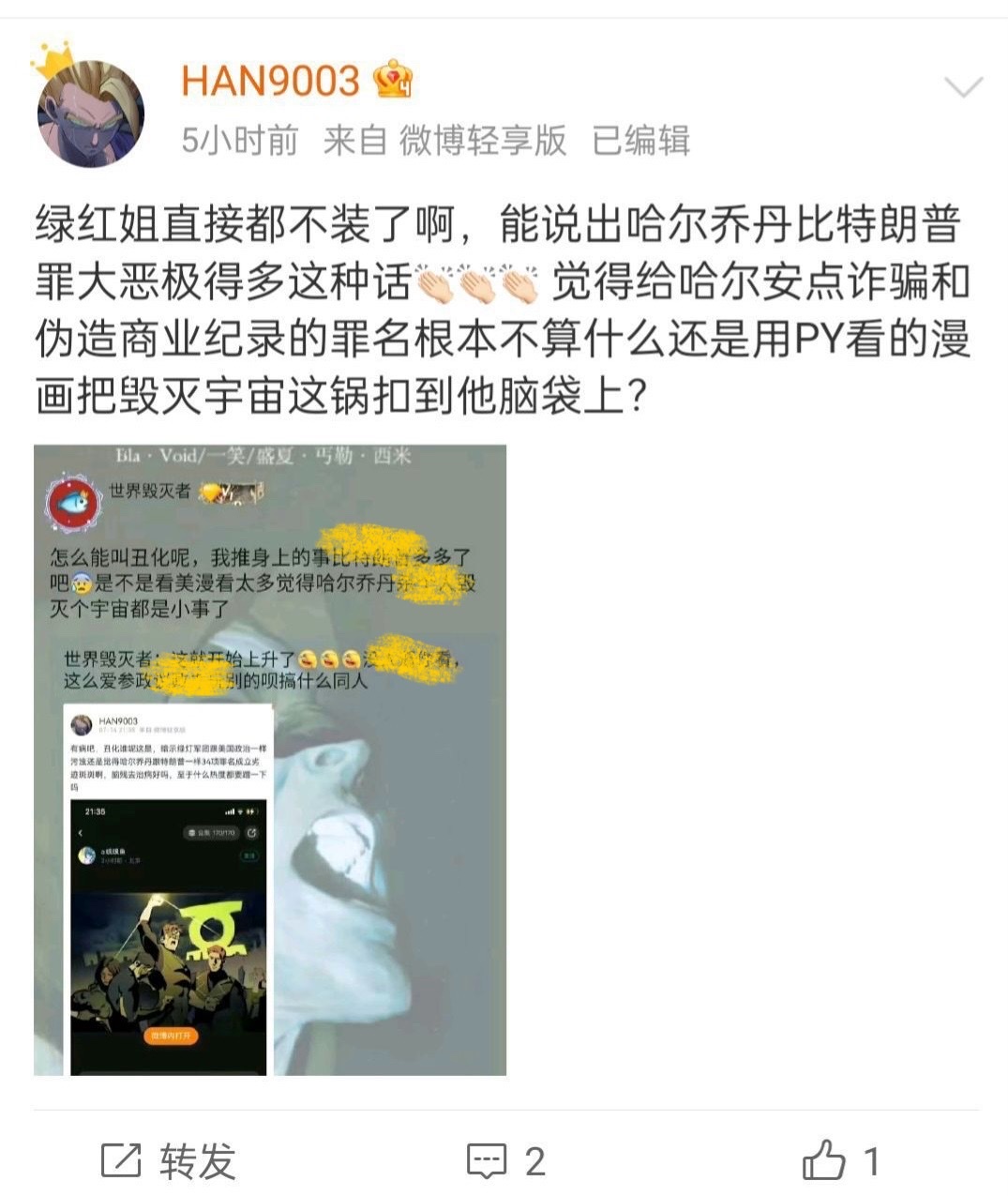Image resolution: width=1008 pixels, height=1196 pixels.
Task: Open HAN9003's profile avatar
Action: pos(90,111)
